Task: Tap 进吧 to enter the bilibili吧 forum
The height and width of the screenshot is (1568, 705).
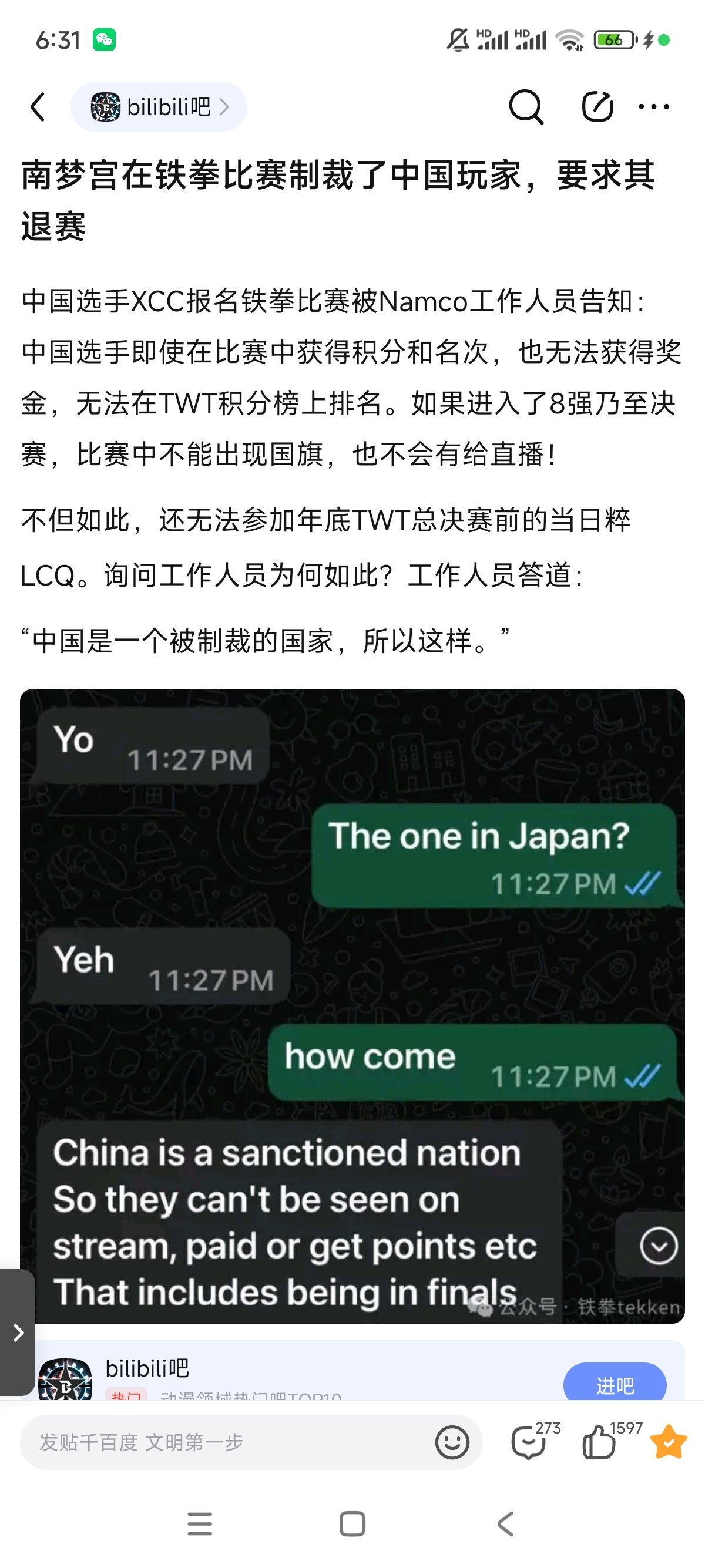Action: (615, 1385)
